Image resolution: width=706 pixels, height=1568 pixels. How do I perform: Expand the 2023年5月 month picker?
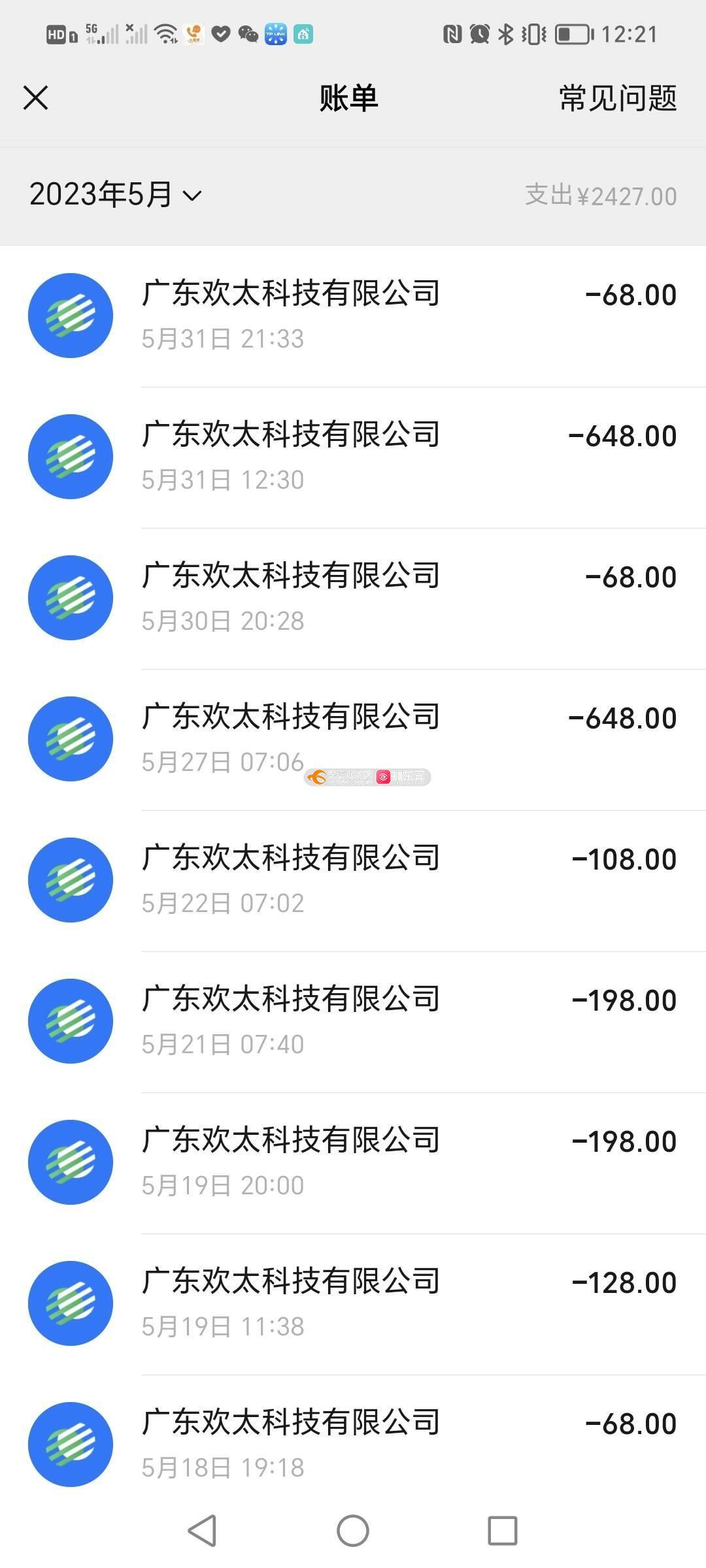116,195
